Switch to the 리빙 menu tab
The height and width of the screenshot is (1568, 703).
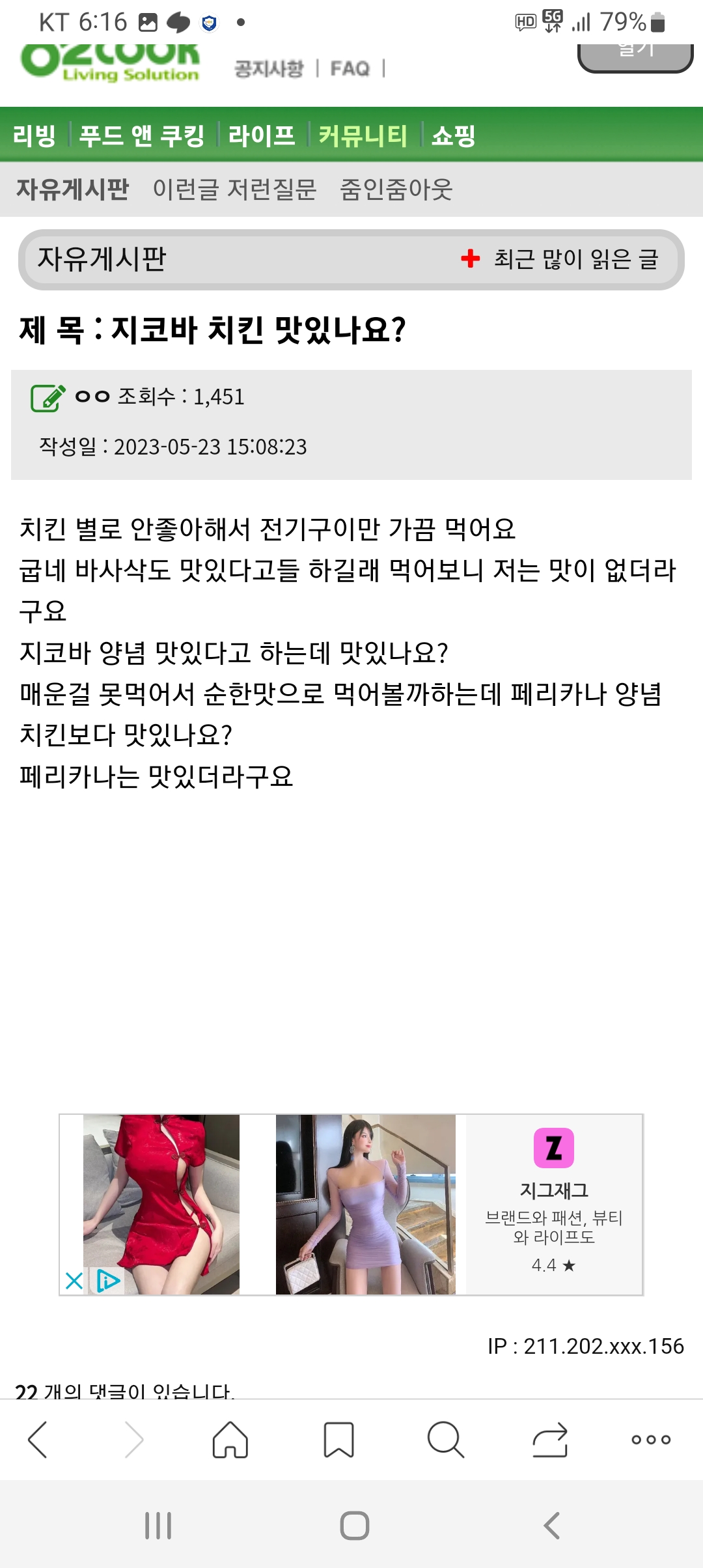[34, 135]
